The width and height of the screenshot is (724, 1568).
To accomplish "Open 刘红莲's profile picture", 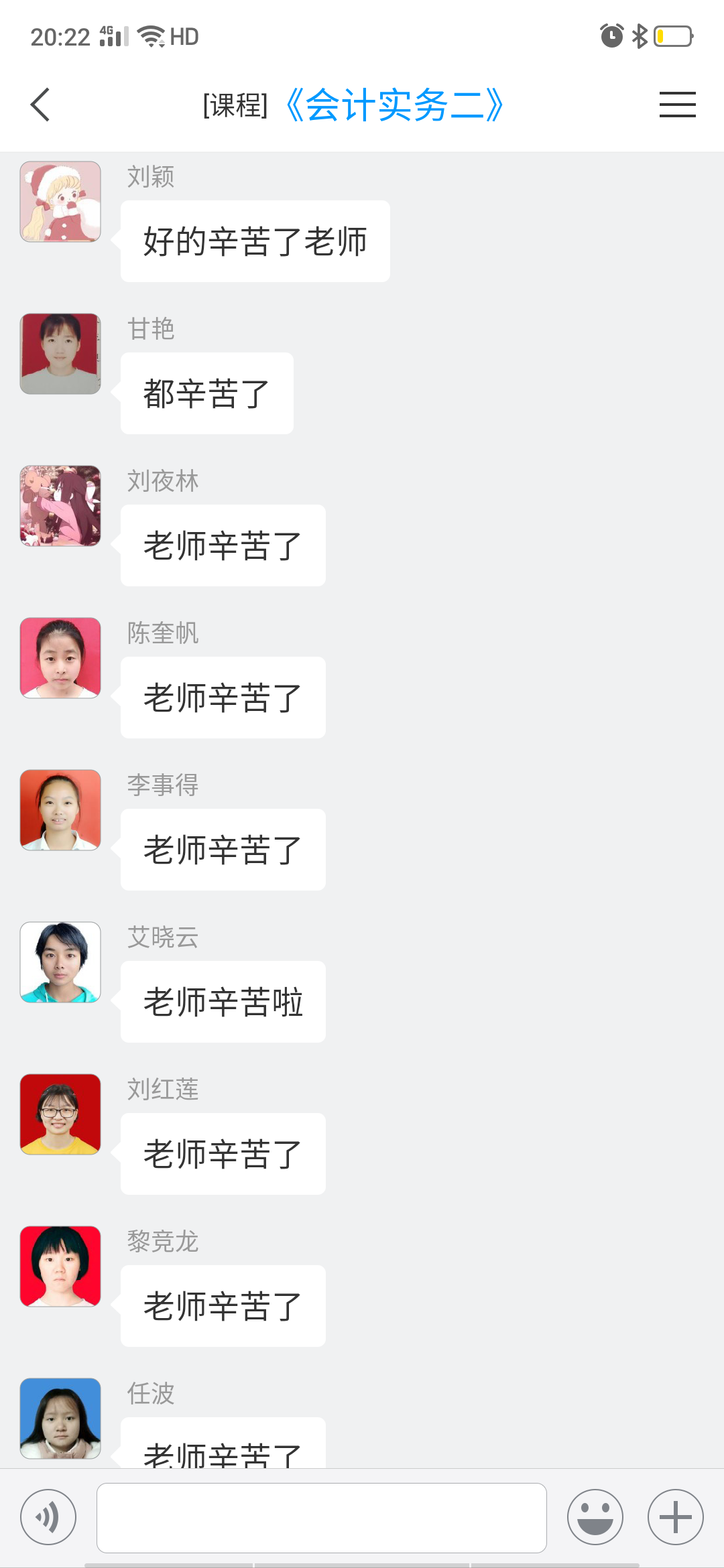I will 60,1114.
